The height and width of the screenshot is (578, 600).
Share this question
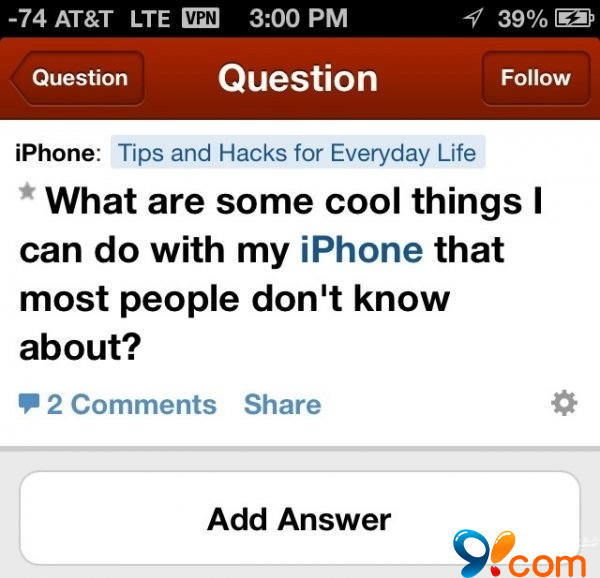point(282,404)
